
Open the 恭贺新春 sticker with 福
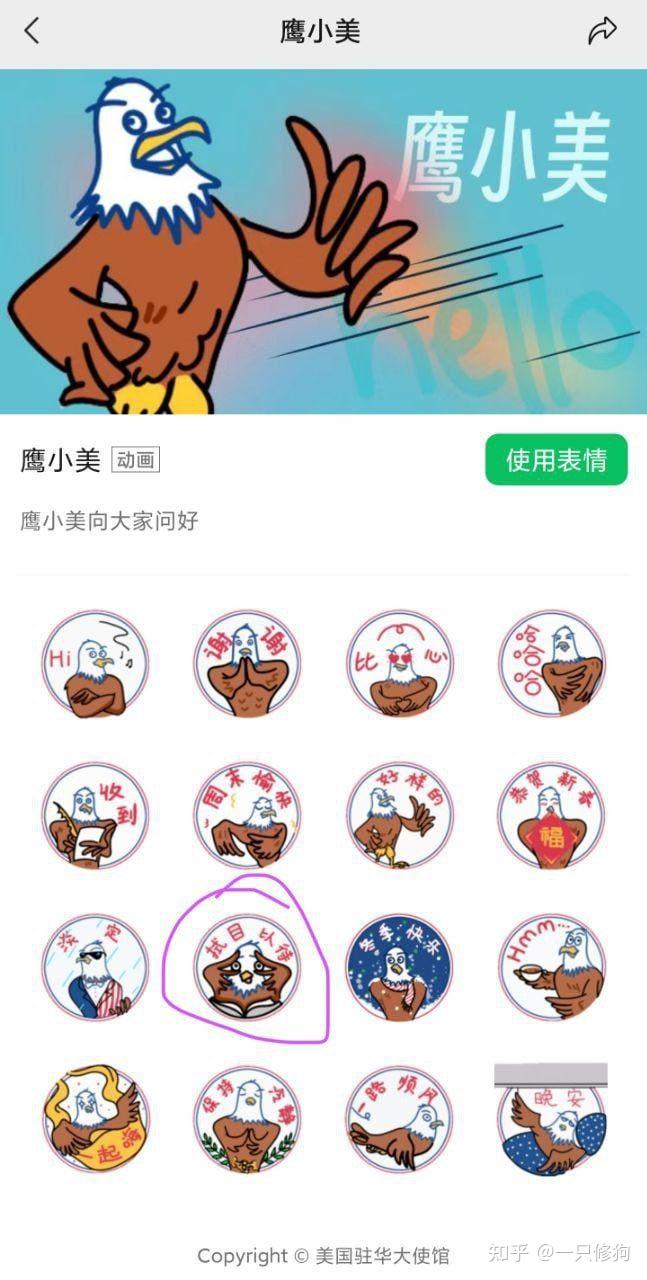(552, 815)
